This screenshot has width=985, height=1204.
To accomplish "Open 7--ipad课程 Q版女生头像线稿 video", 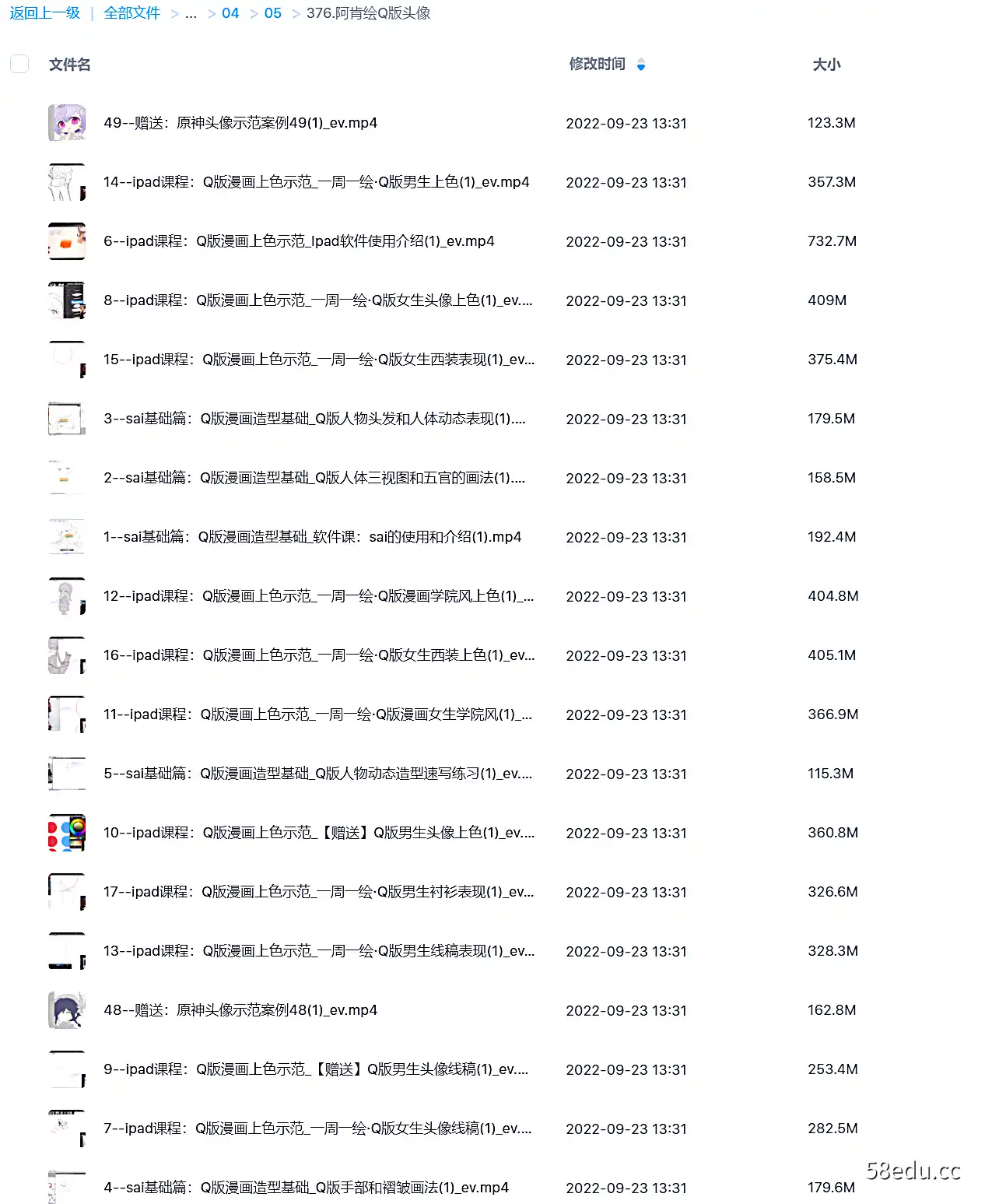I will pyautogui.click(x=317, y=1129).
